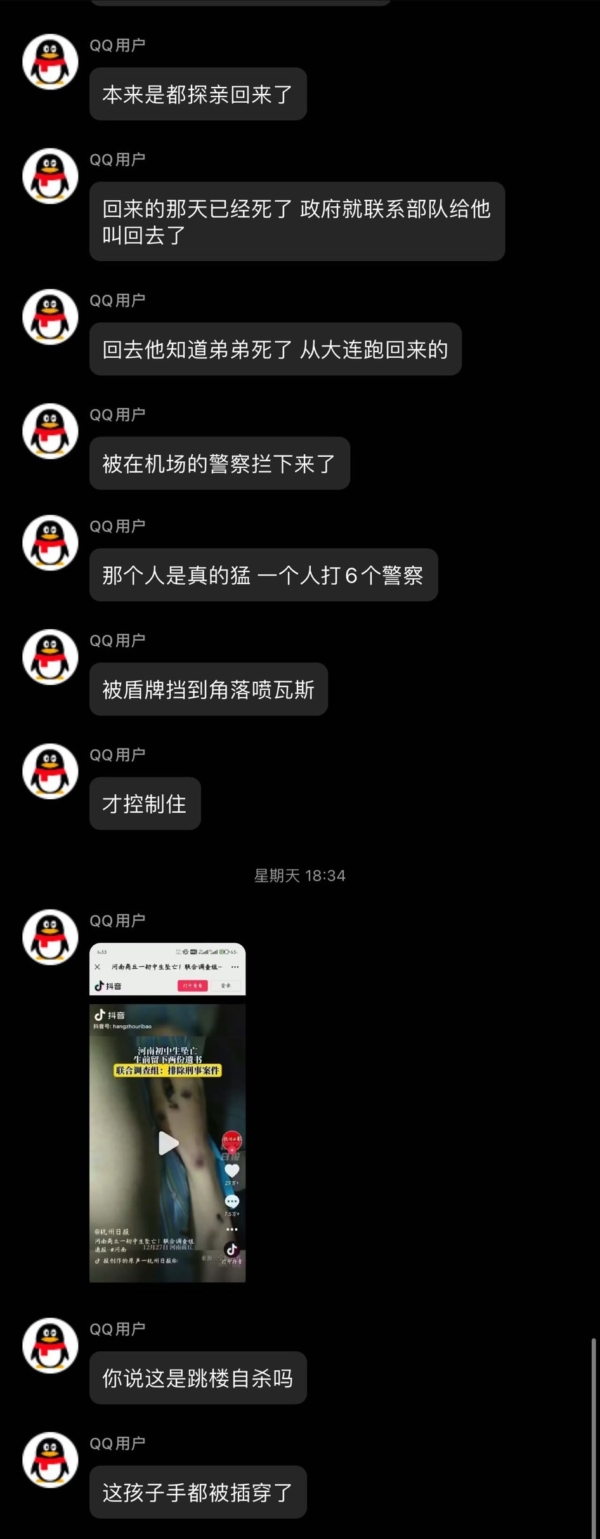Open sender profile next to '才控制住'
Screen dimensions: 600x1539
(x=50, y=771)
